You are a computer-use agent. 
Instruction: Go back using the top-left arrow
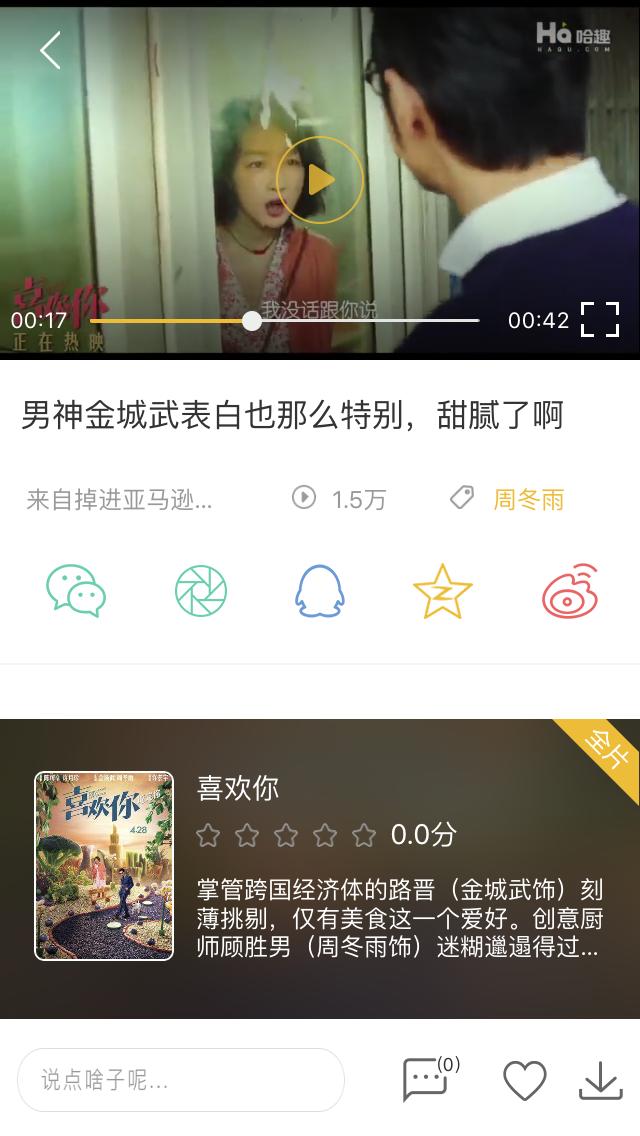click(x=50, y=50)
